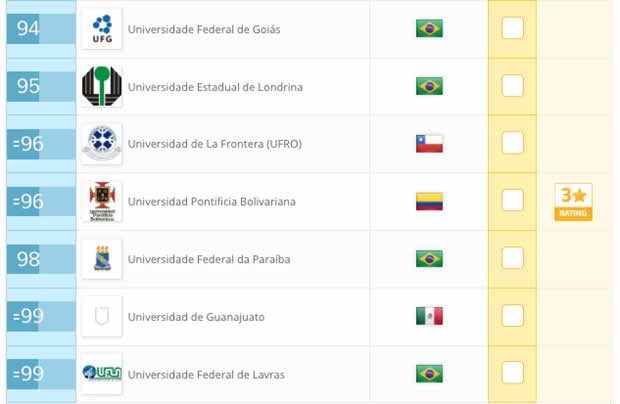The width and height of the screenshot is (620, 404).
Task: Open Universidad Pontificia Bolivariana page
Action: [x=211, y=202]
